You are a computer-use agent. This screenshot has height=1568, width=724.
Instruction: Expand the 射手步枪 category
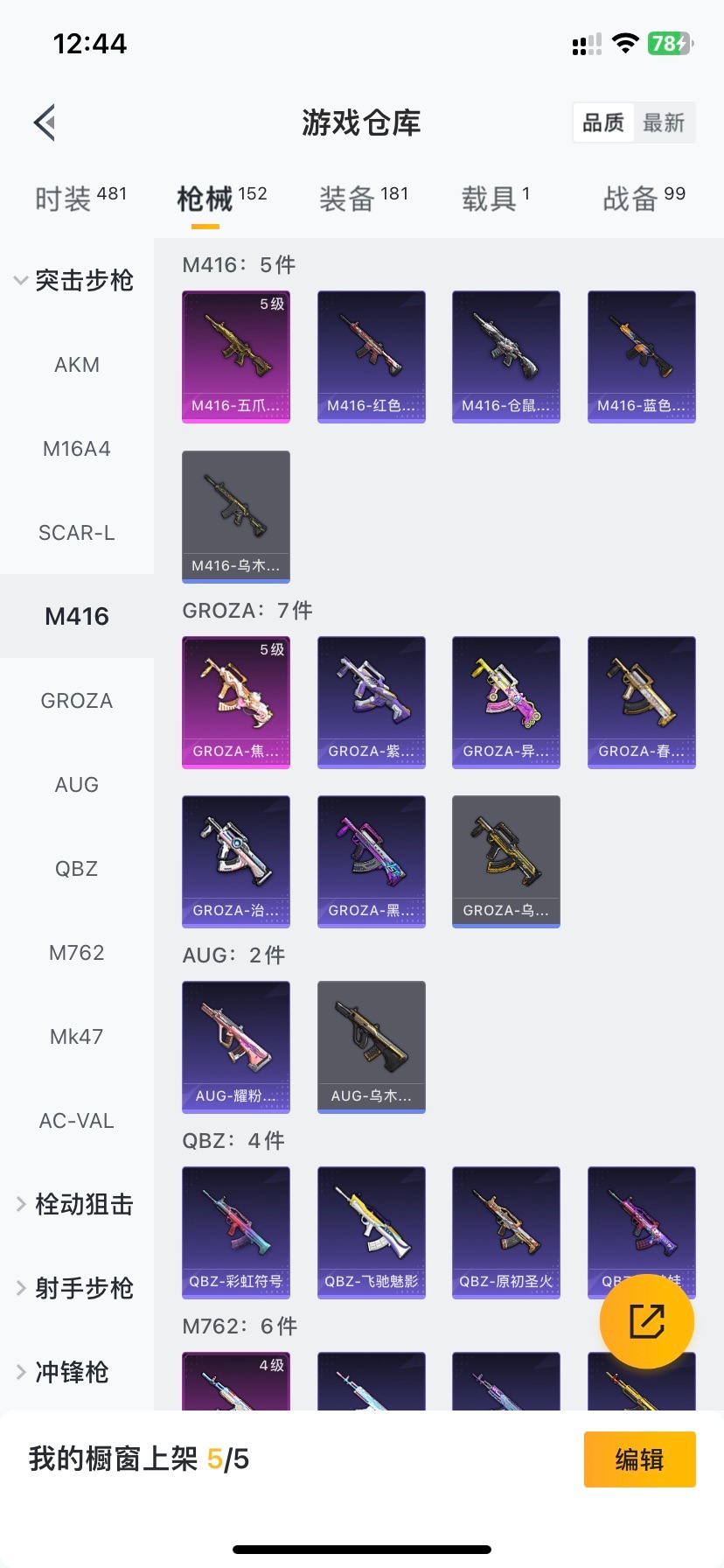coord(75,1289)
